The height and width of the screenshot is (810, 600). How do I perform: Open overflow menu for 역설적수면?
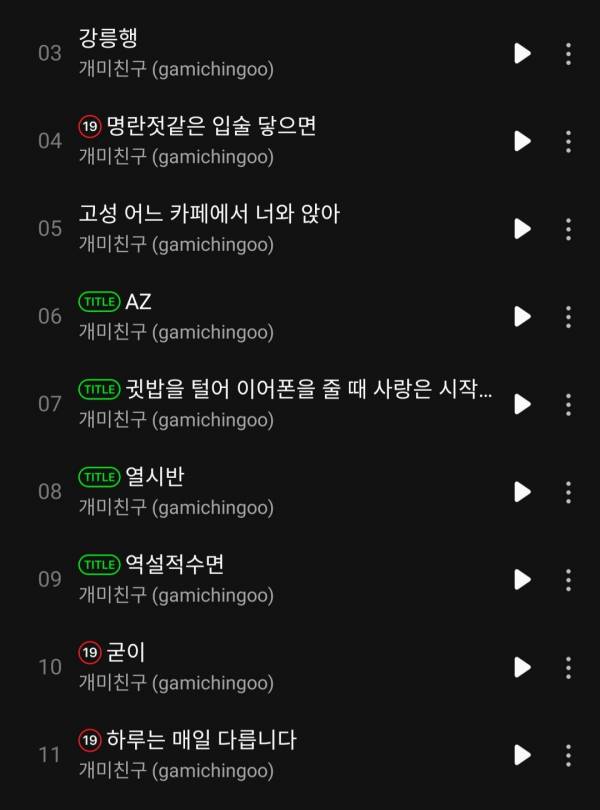568,579
